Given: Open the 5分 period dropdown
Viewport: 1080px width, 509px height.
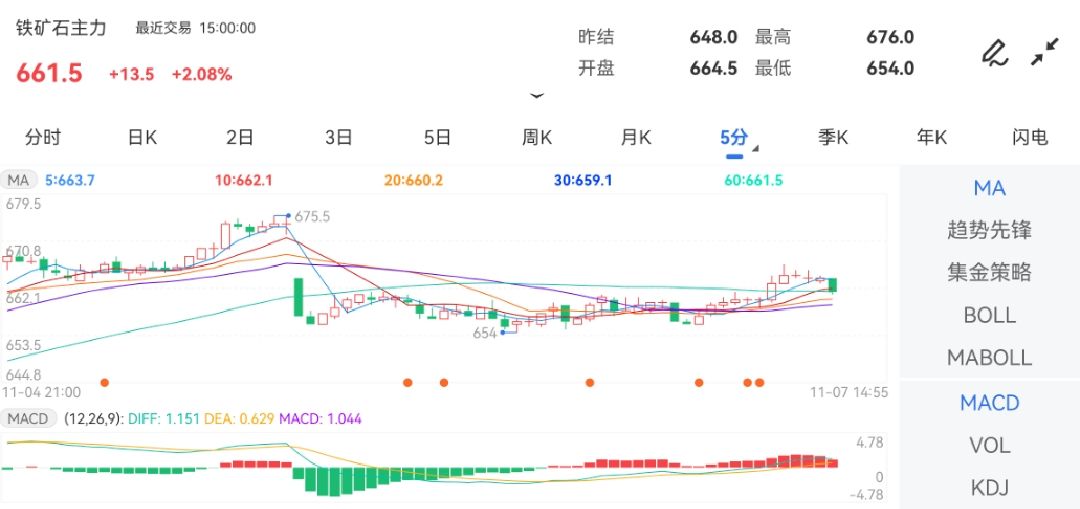Looking at the screenshot, I should coord(737,138).
